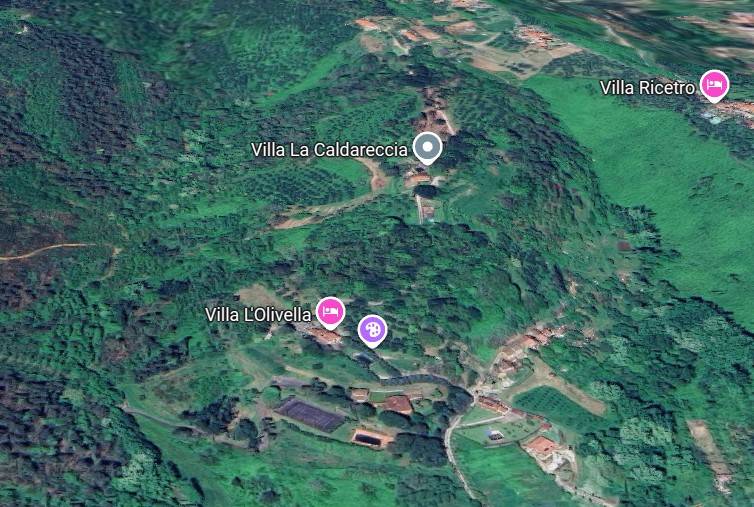Open the Villa L'Olivella lodging marker
This screenshot has height=507, width=754.
pyautogui.click(x=330, y=312)
